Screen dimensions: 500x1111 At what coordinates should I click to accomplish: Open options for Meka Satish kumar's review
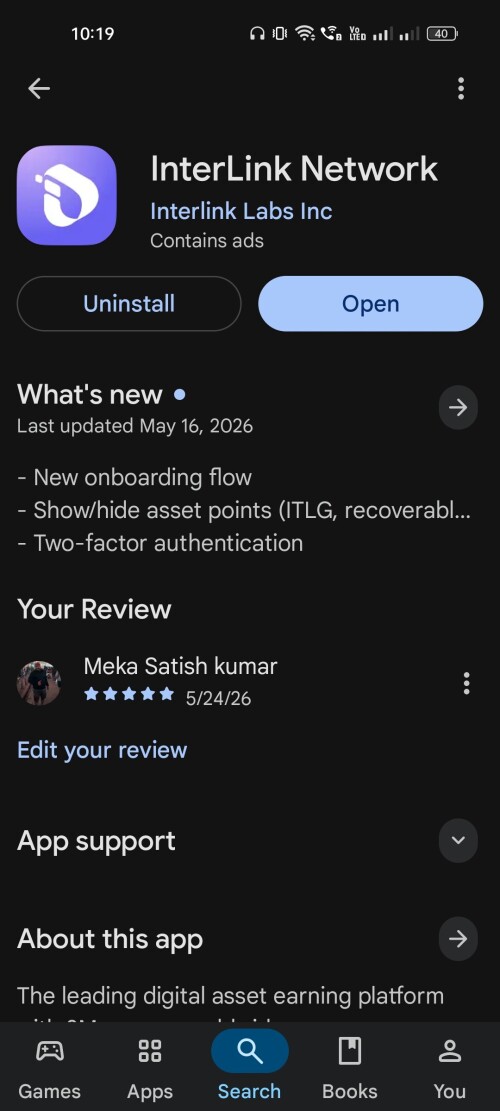coord(466,683)
